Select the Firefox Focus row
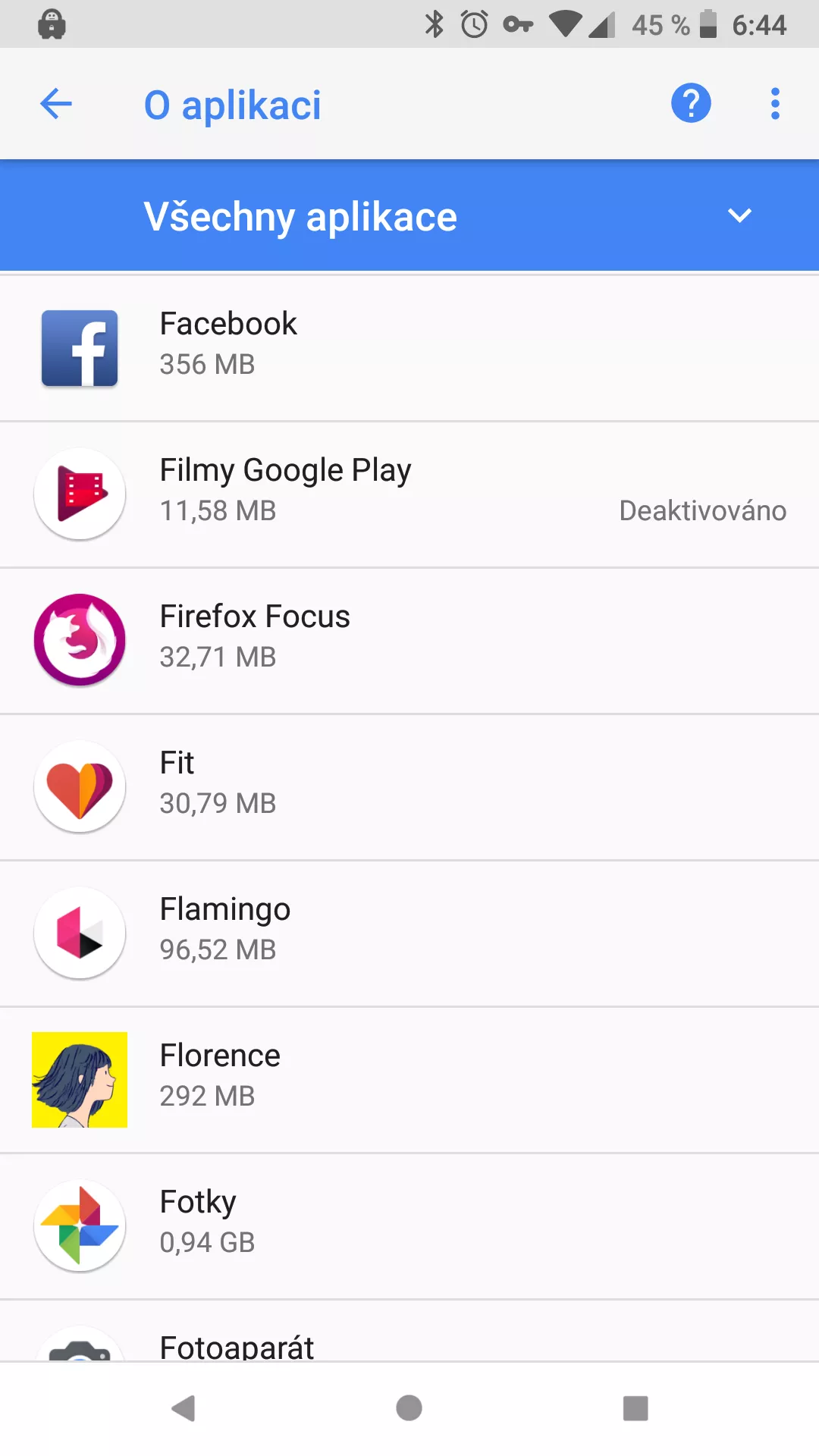Screen dimensions: 819x1456 click(409, 641)
